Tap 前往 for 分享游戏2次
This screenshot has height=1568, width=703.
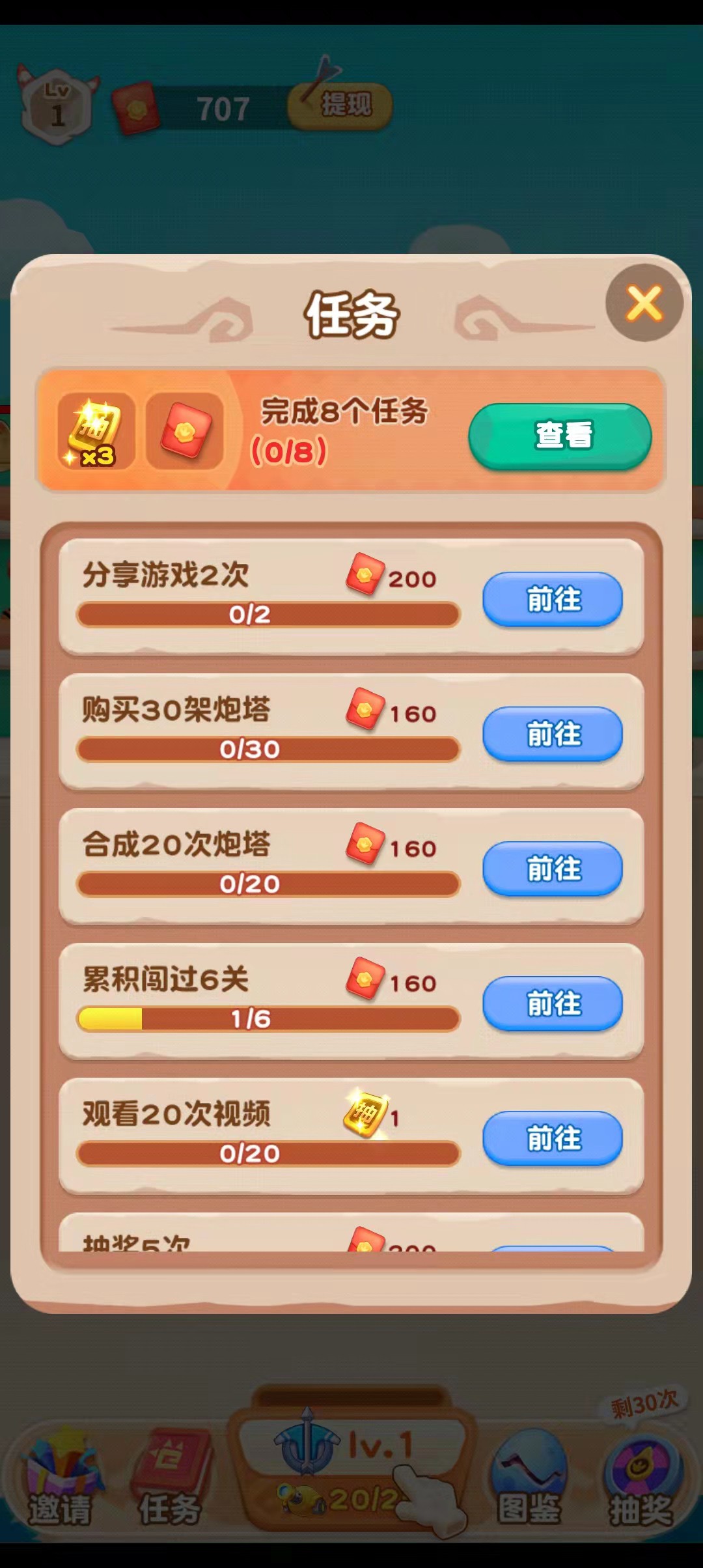click(x=553, y=599)
